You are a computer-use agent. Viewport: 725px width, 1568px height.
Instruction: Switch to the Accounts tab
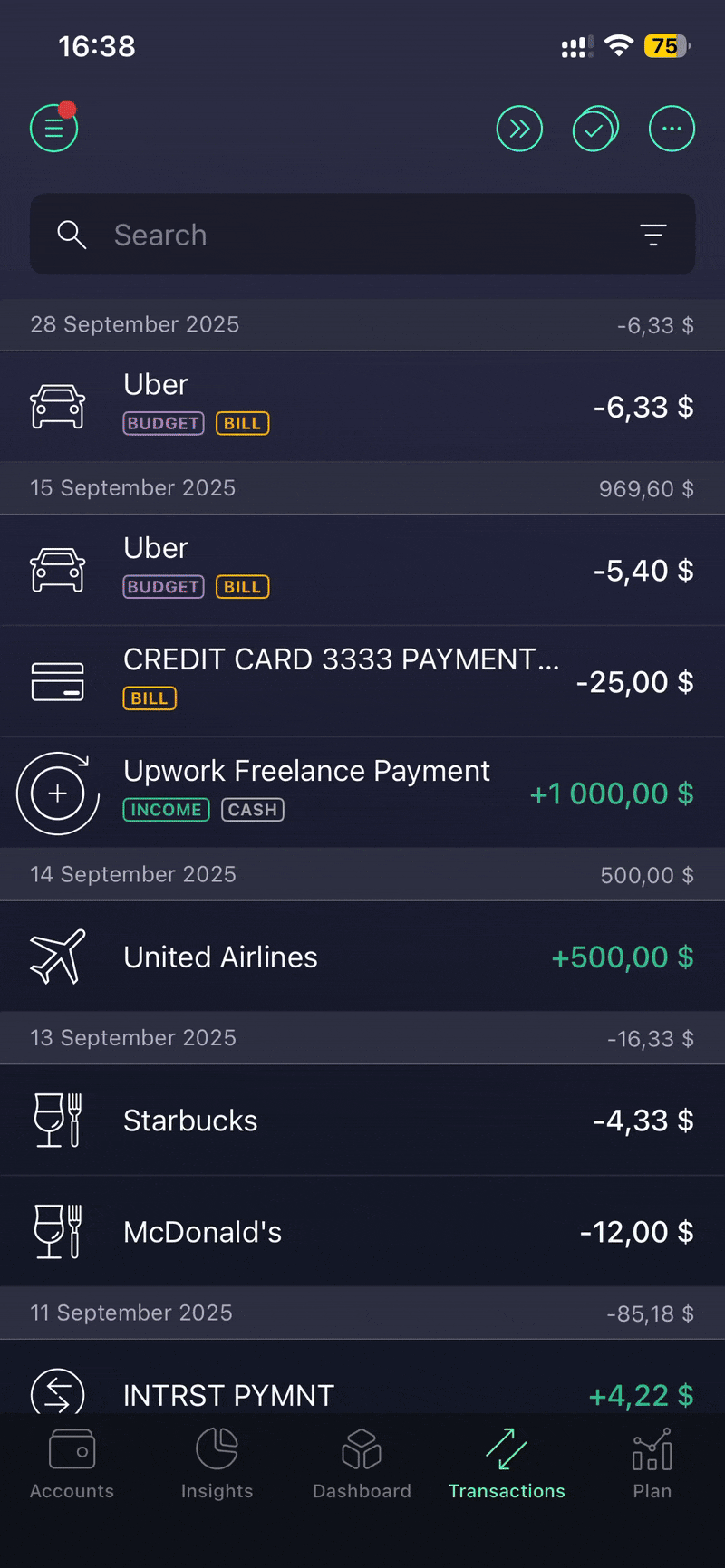coord(72,1464)
